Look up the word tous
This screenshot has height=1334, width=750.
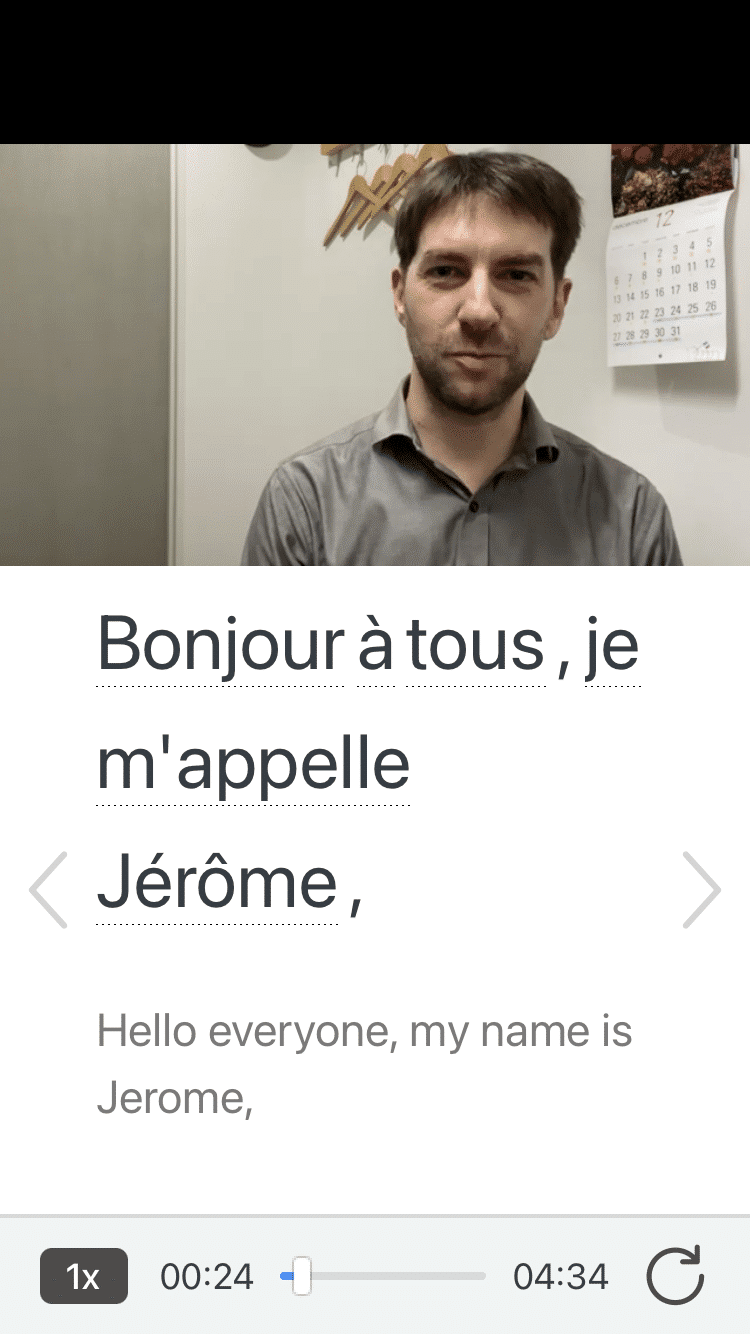475,646
